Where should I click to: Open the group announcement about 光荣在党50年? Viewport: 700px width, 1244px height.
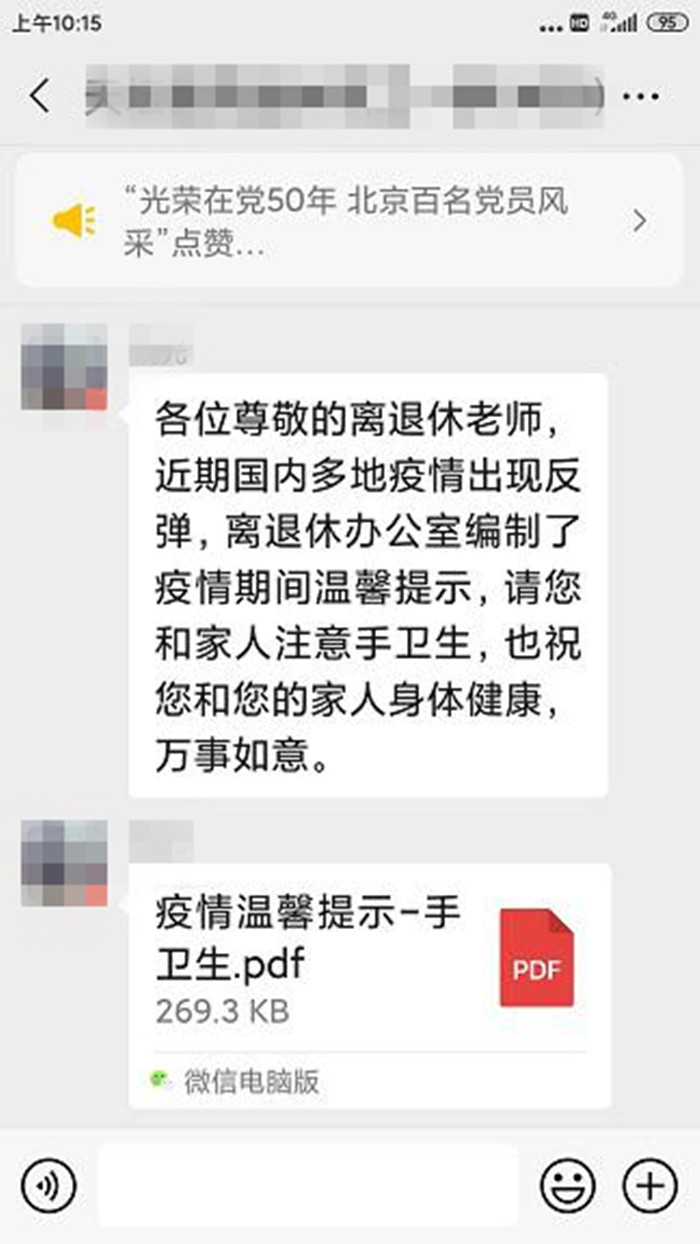(349, 221)
